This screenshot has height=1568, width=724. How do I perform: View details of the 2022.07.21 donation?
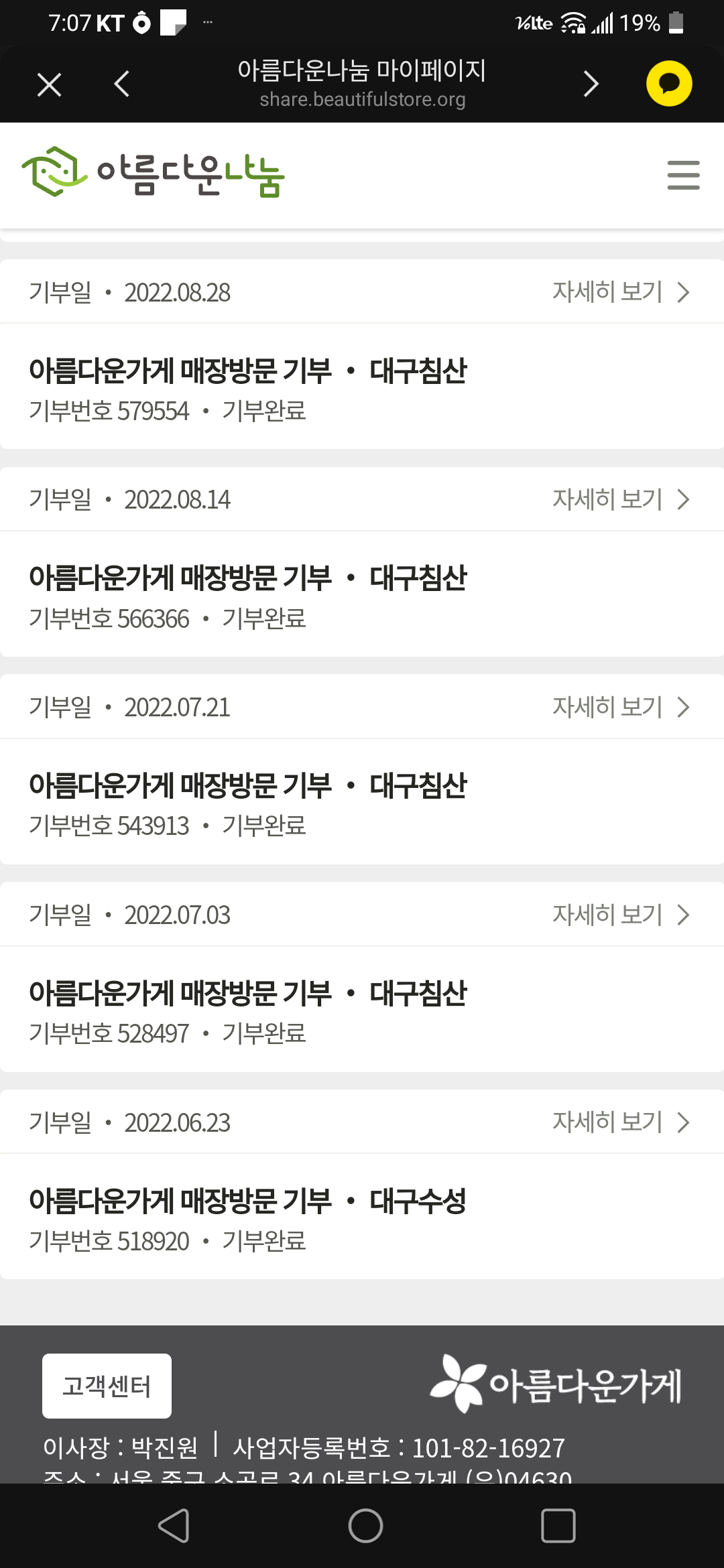click(620, 707)
